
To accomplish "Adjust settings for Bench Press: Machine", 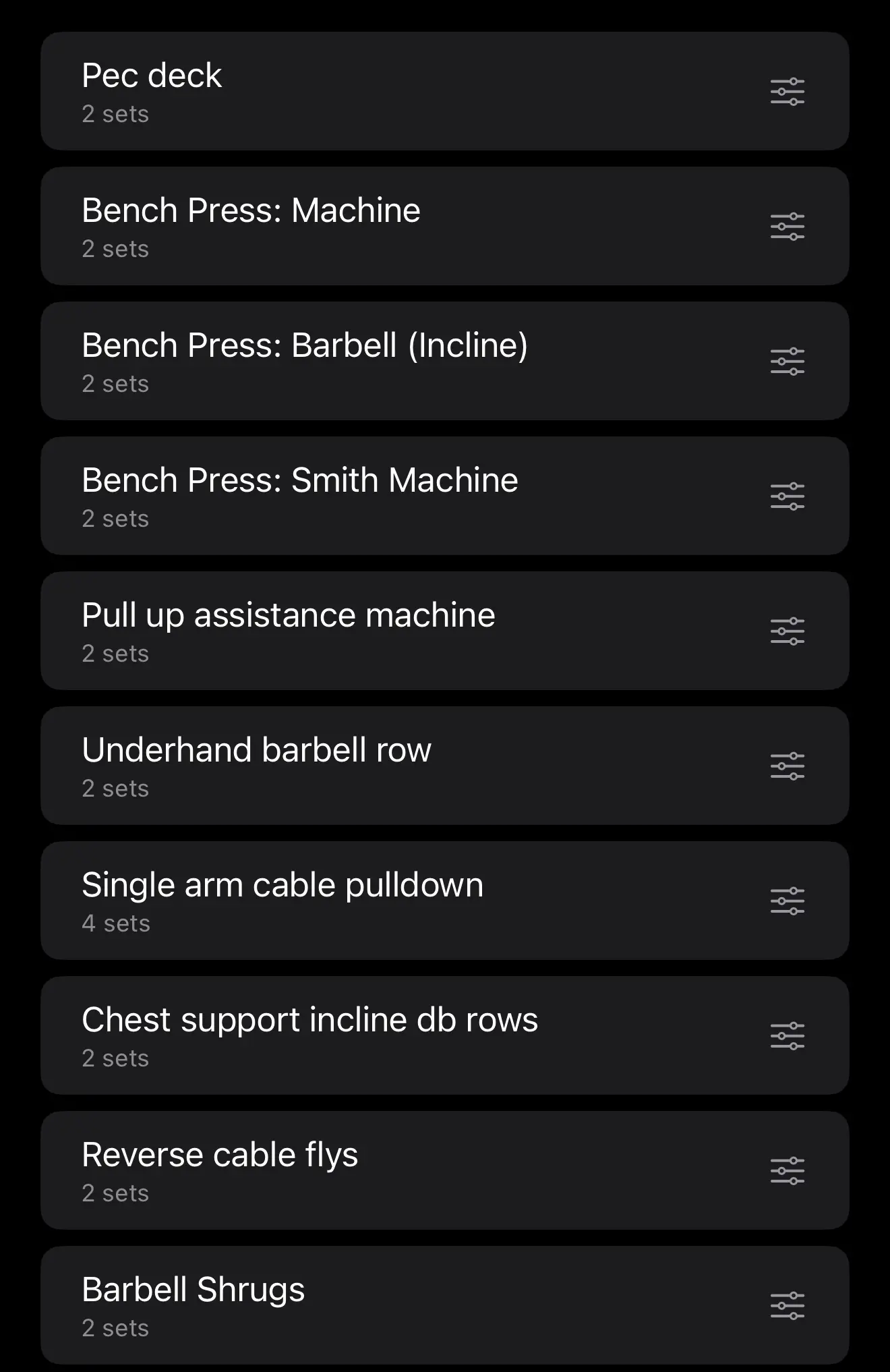I will click(x=788, y=227).
